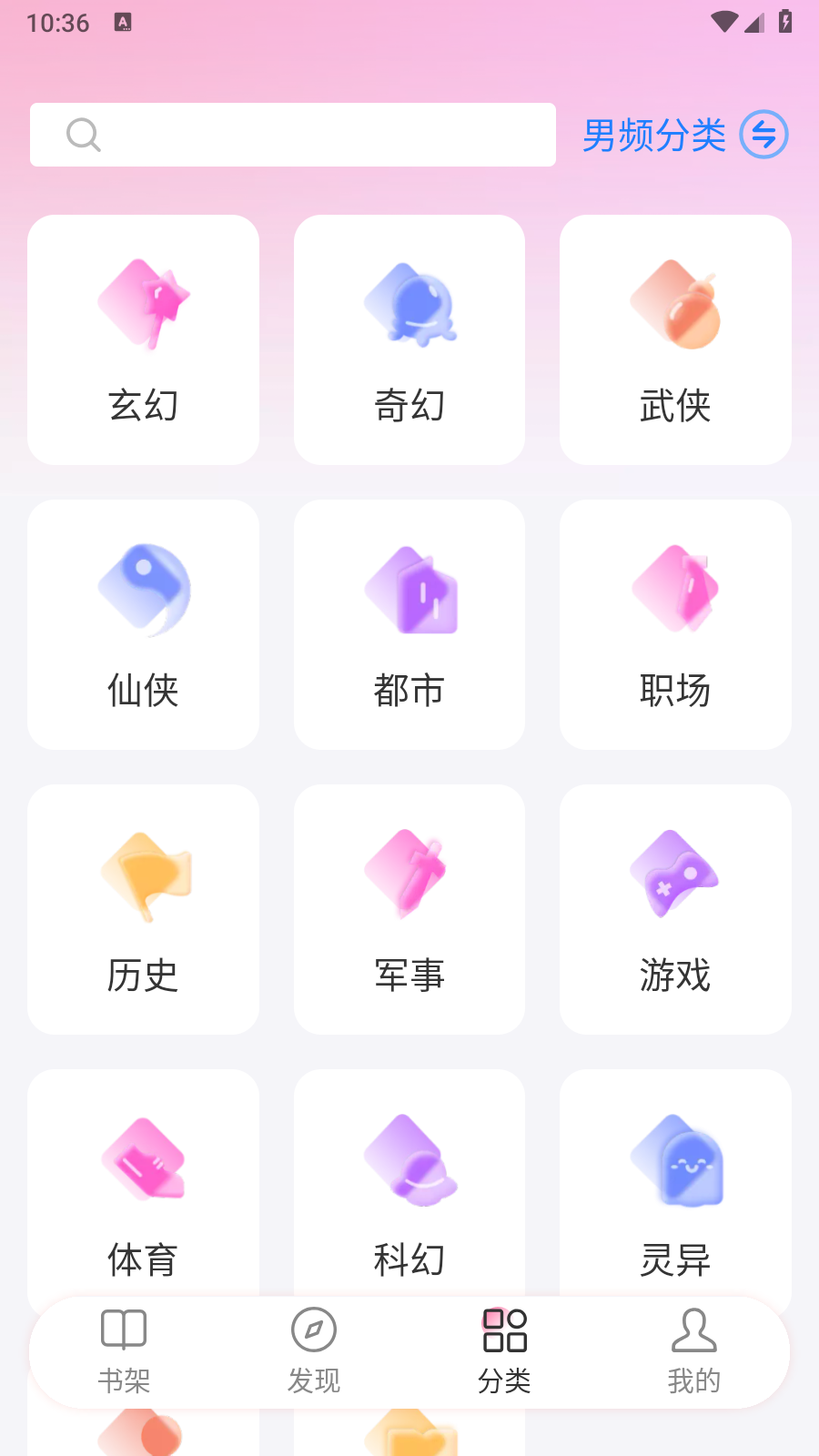The width and height of the screenshot is (819, 1456).
Task: Tap the 灵异 ghost icon
Action: (x=674, y=1159)
